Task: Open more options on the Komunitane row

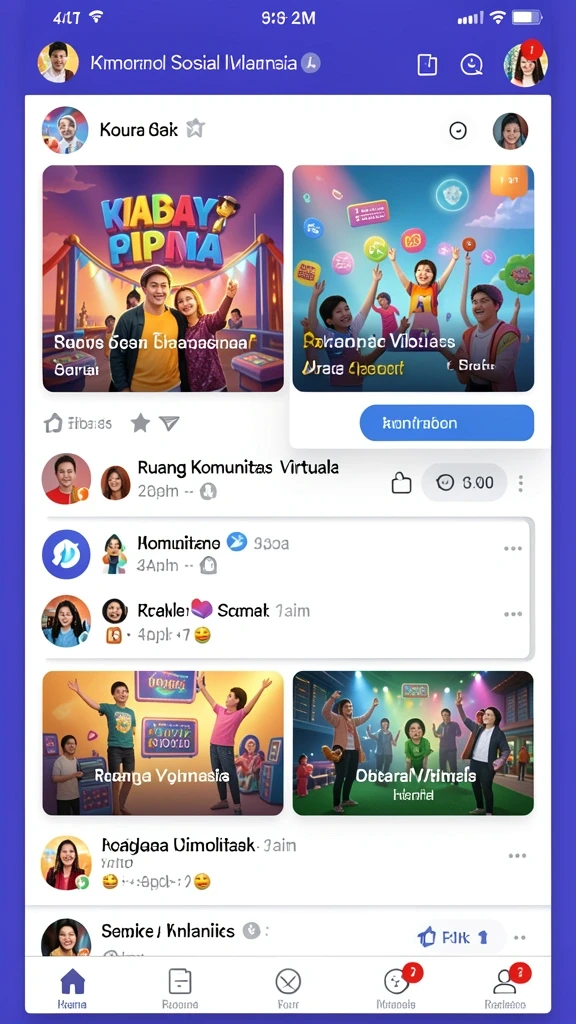Action: pos(513,549)
